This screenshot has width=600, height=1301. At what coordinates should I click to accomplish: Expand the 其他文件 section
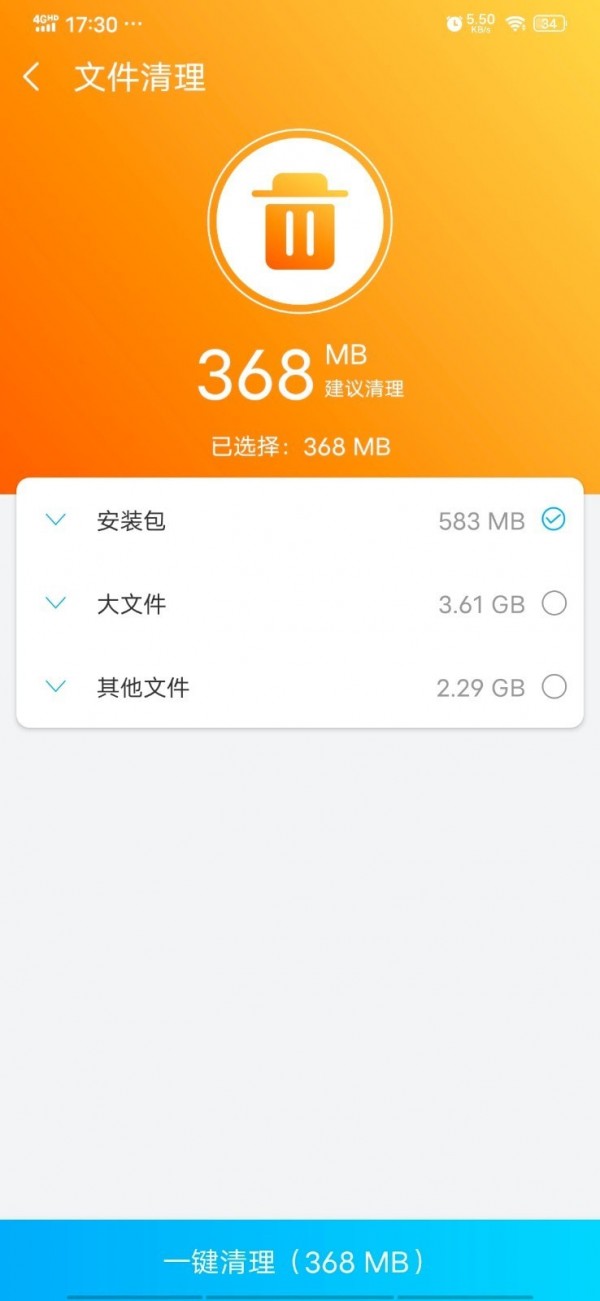56,686
